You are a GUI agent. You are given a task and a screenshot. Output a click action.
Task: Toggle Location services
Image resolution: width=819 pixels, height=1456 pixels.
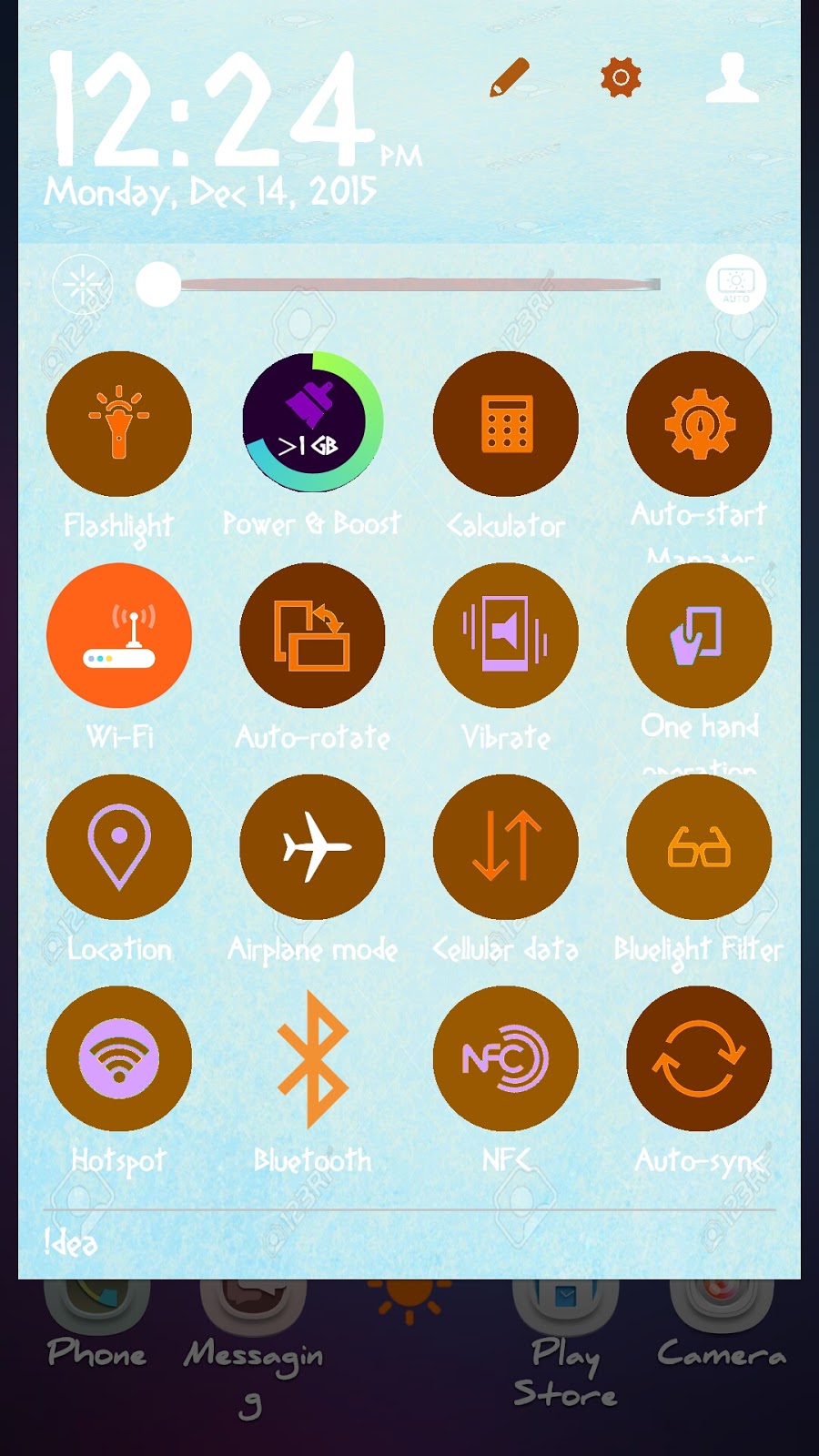[x=119, y=847]
